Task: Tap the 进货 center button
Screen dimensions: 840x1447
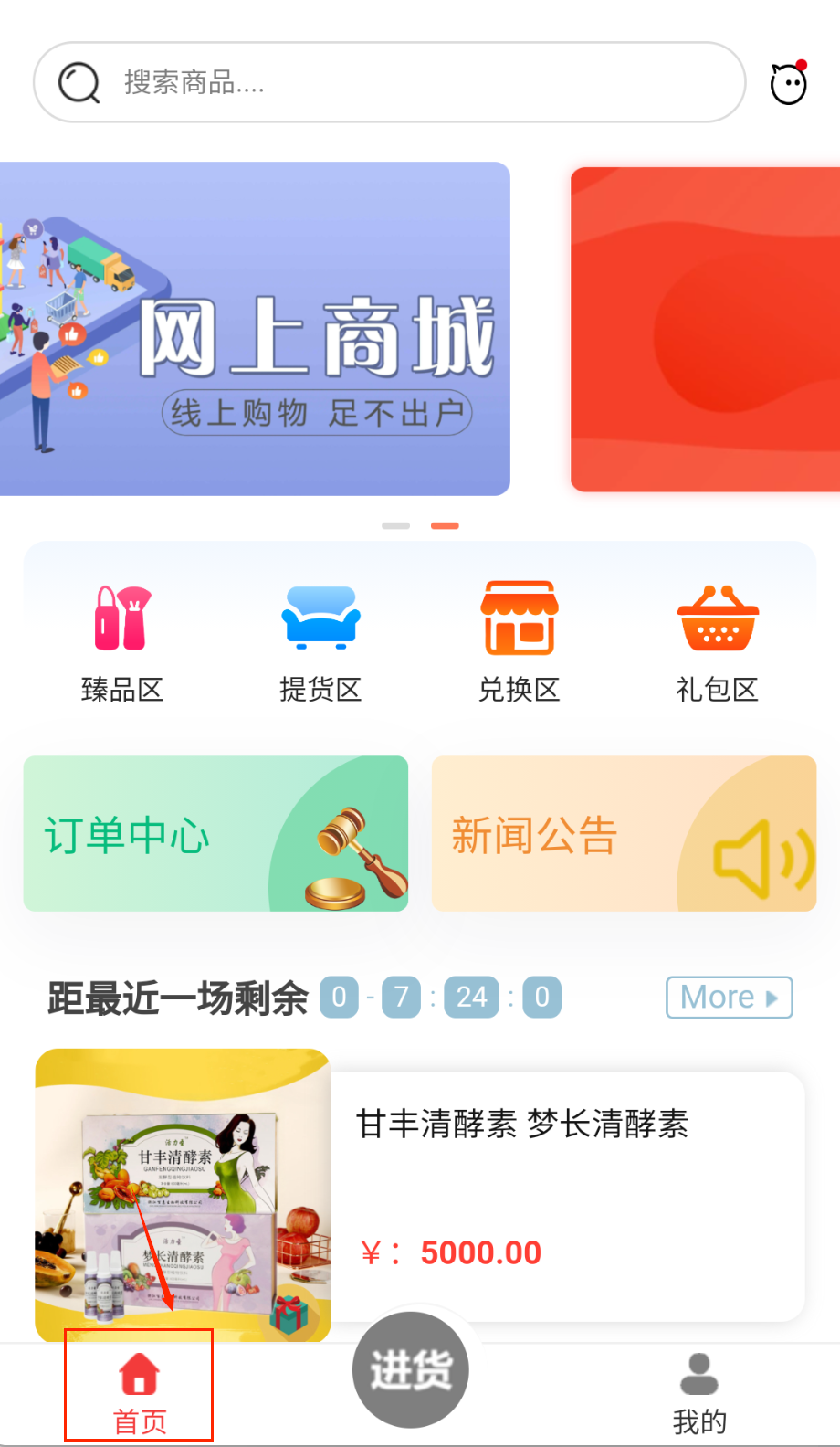Action: tap(411, 1369)
